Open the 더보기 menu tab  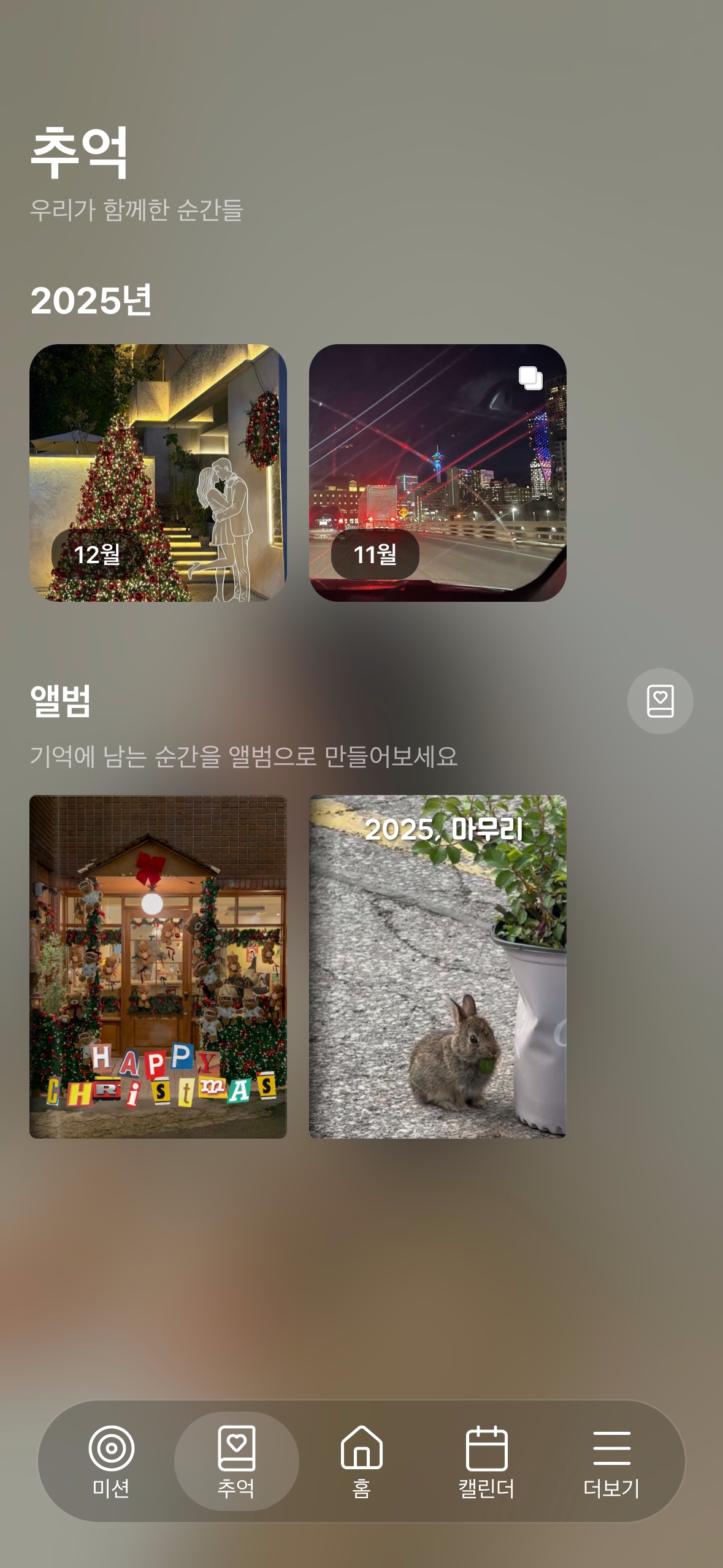click(611, 1461)
